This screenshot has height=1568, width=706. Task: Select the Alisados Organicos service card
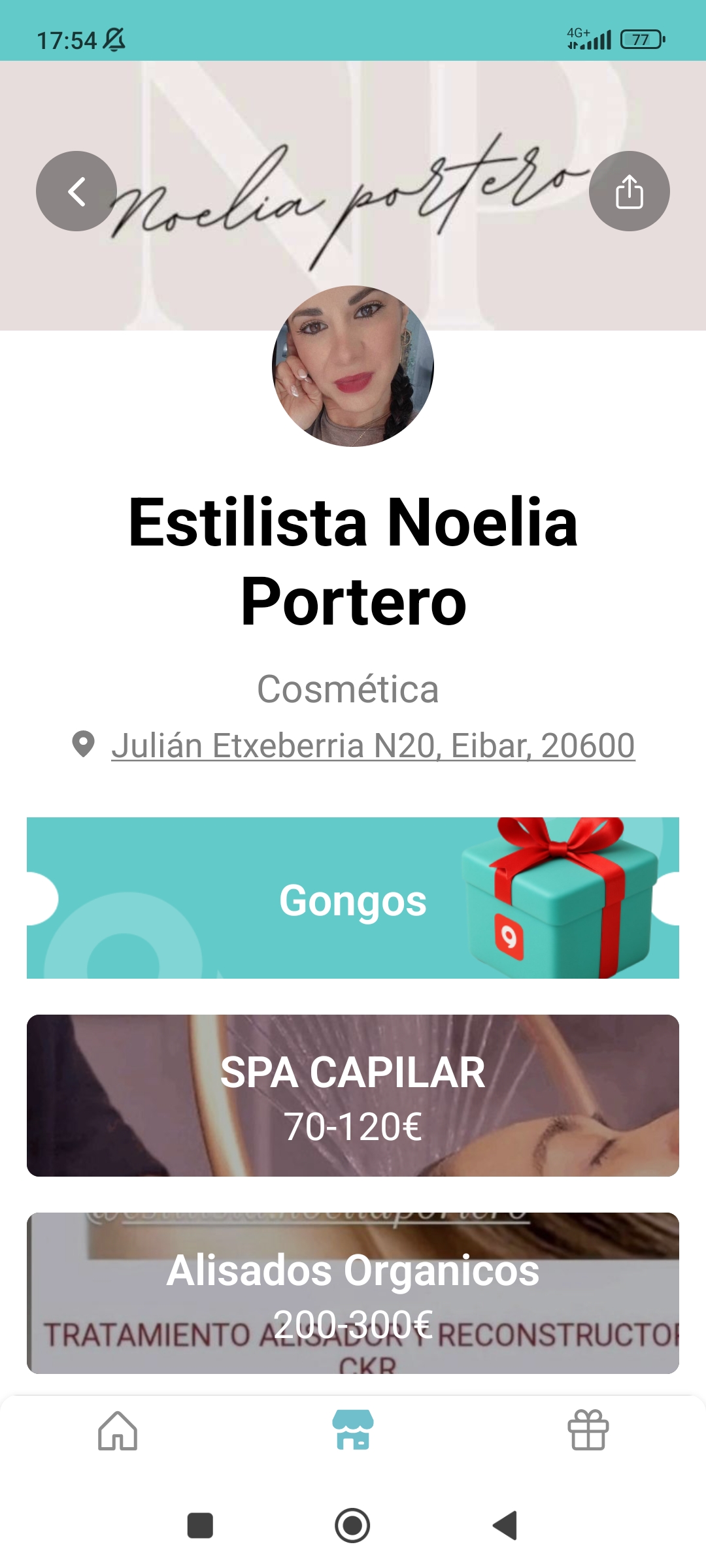pos(353,1293)
